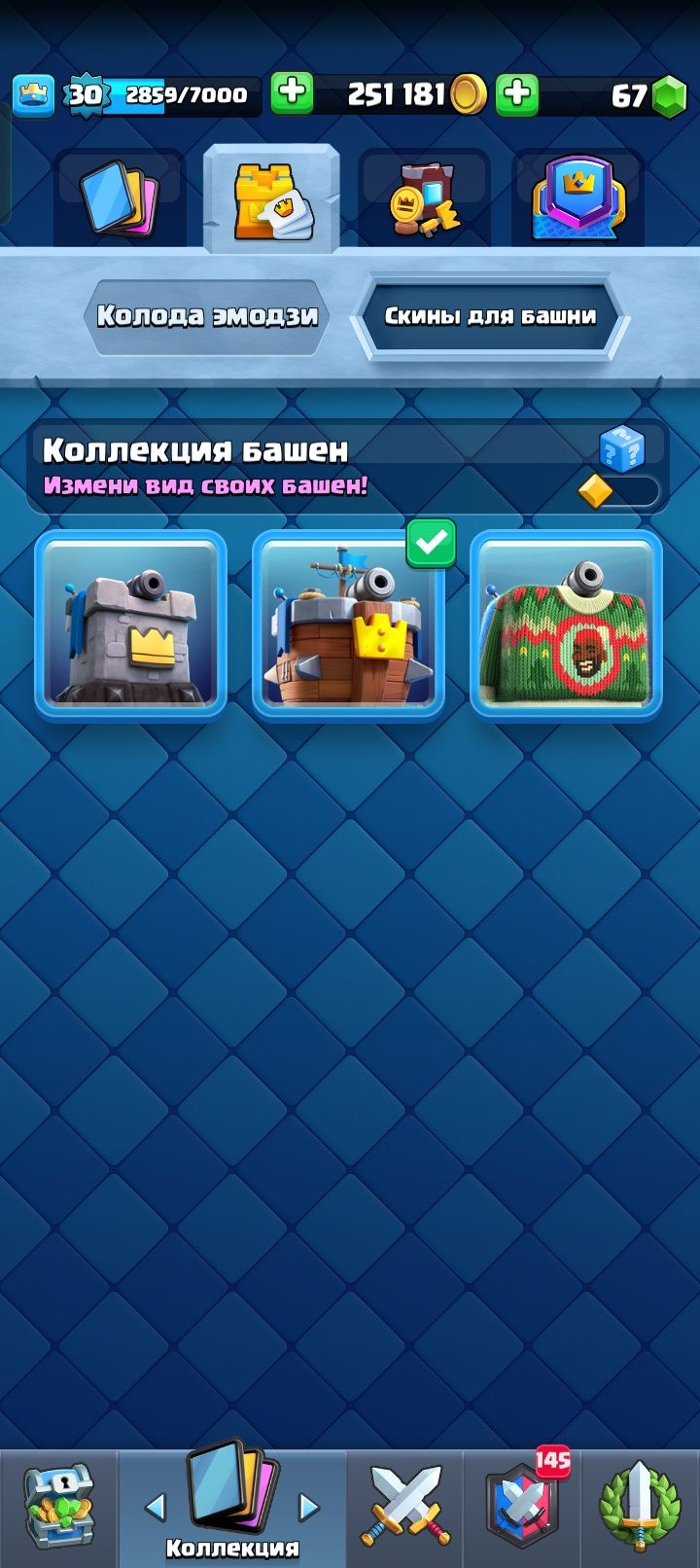Open the clan tab with 145 badge
This screenshot has height=1568, width=700.
click(523, 1508)
